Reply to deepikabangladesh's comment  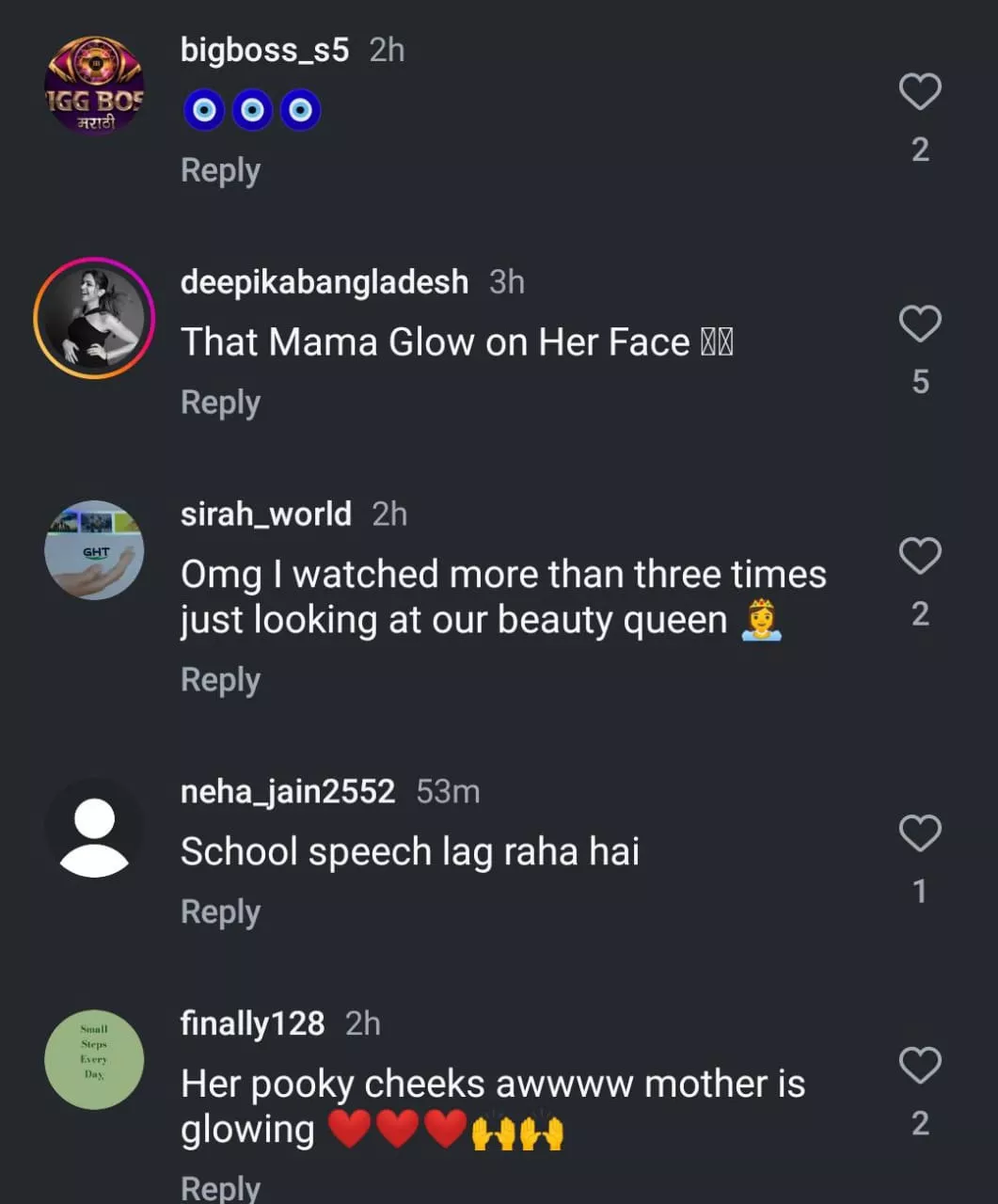pyautogui.click(x=220, y=403)
